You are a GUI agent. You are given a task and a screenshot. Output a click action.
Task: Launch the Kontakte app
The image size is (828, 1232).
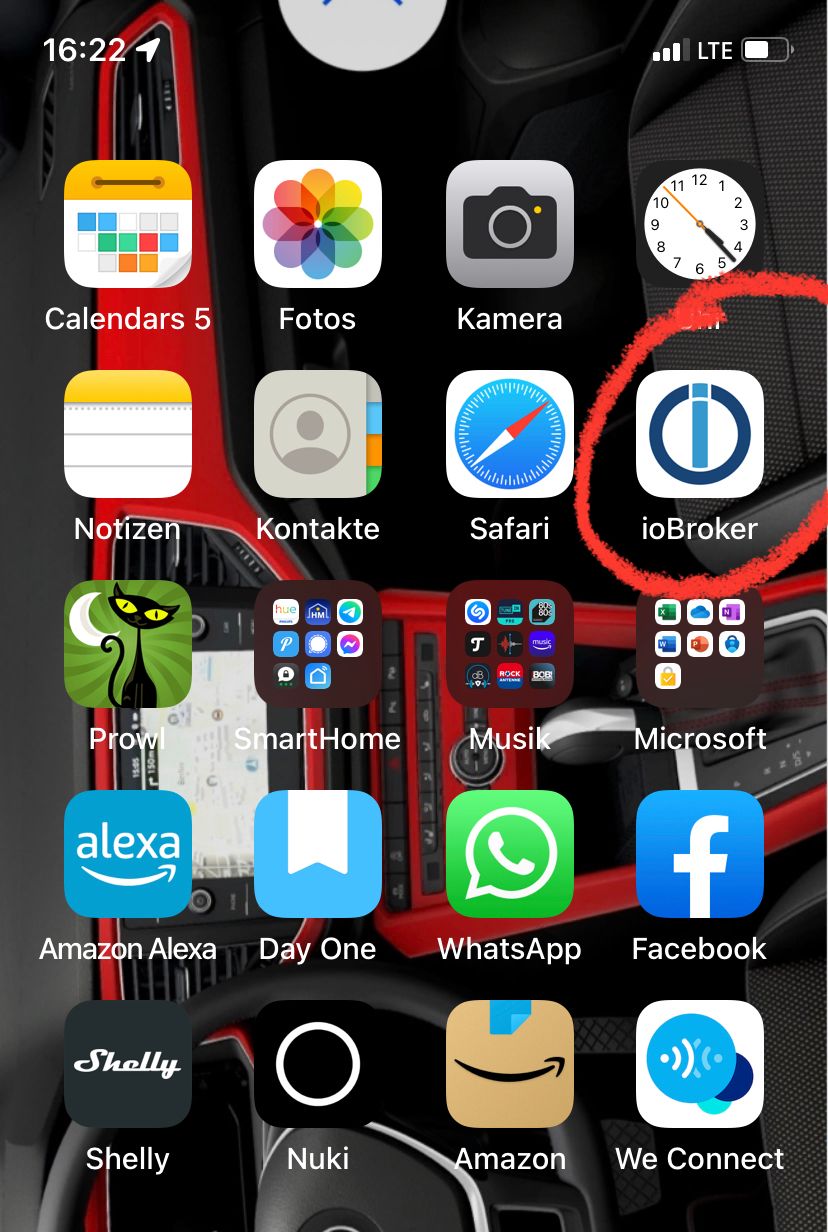click(x=318, y=434)
